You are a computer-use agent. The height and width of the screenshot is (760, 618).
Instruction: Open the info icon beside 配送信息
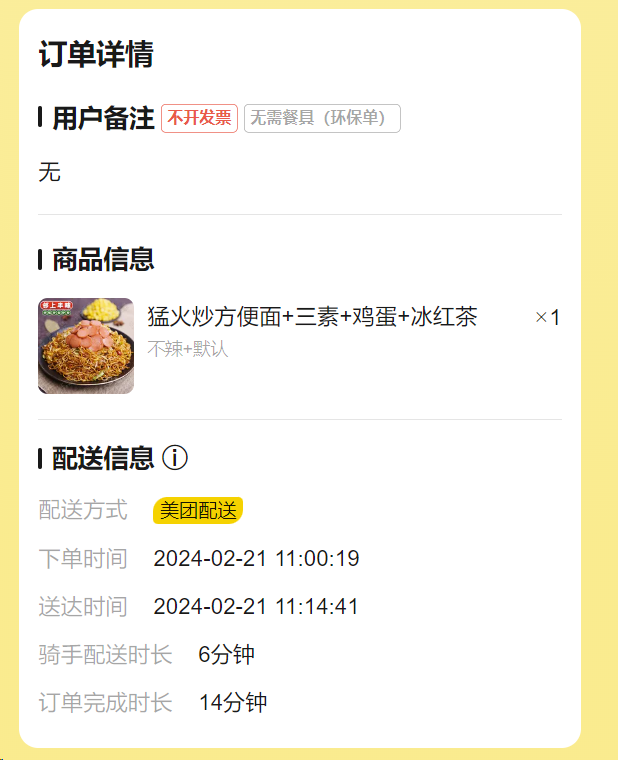click(175, 458)
